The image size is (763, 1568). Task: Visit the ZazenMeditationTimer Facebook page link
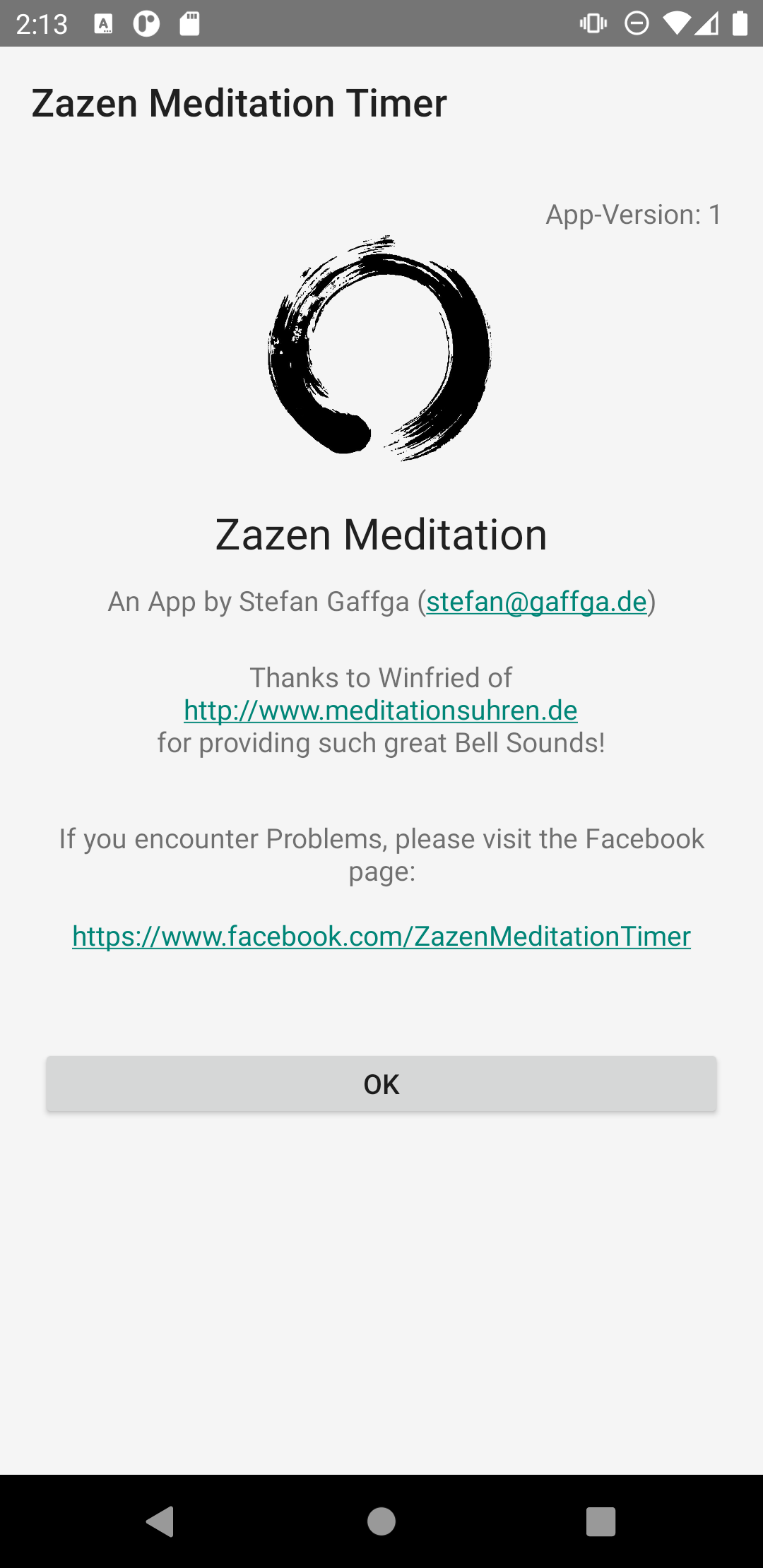[x=381, y=937]
